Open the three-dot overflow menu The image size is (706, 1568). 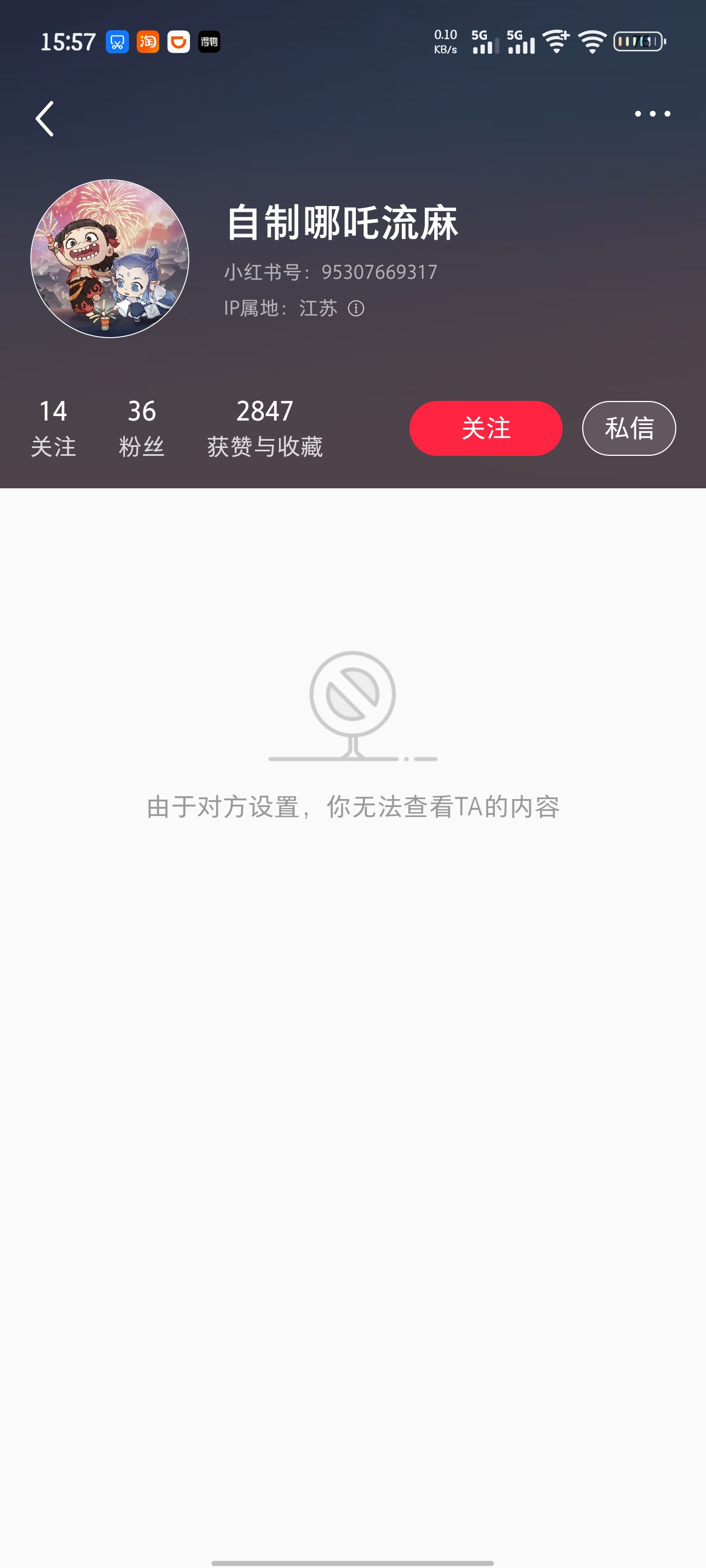pos(652,114)
